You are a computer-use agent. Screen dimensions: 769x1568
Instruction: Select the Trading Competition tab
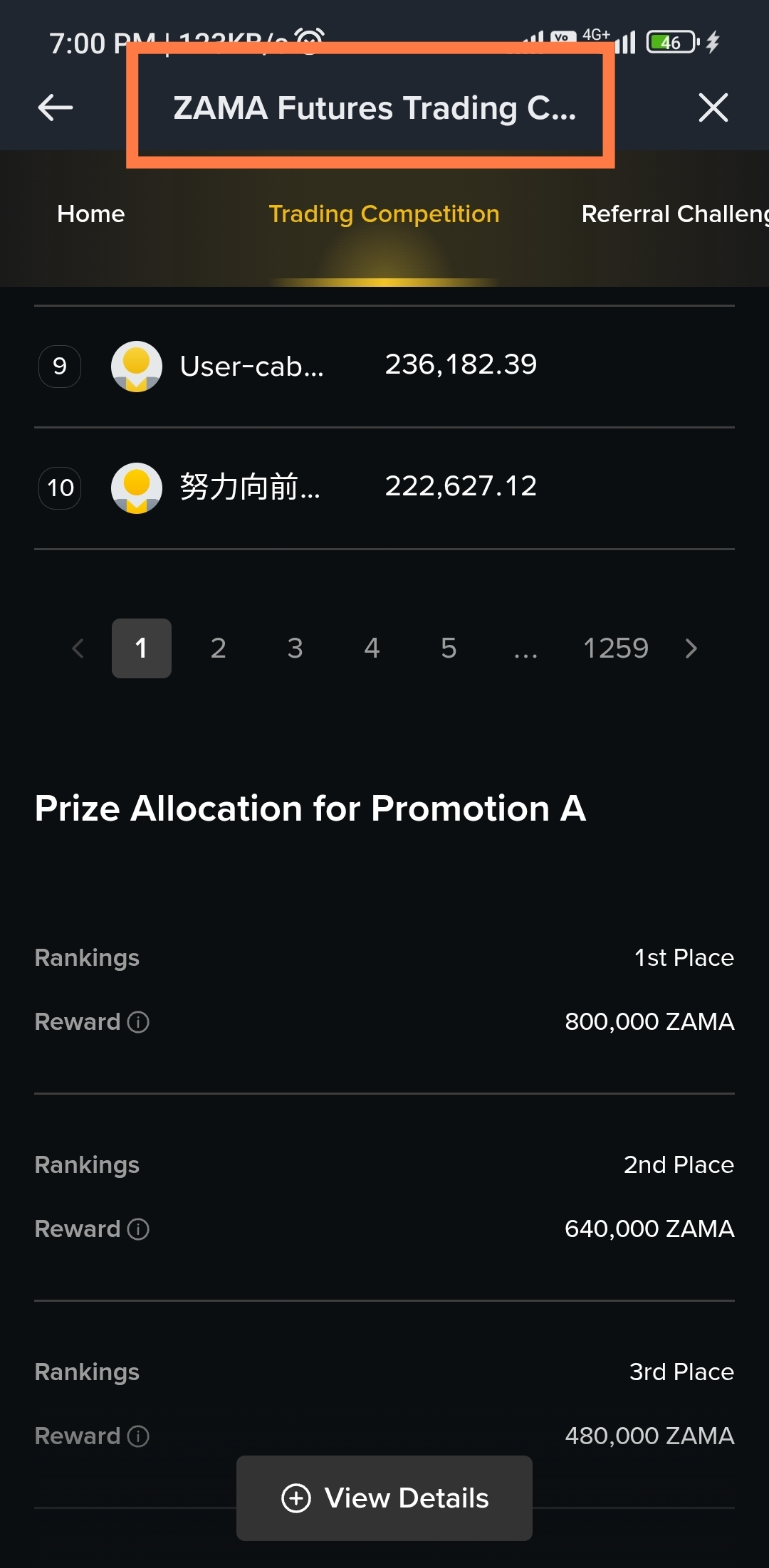[384, 214]
